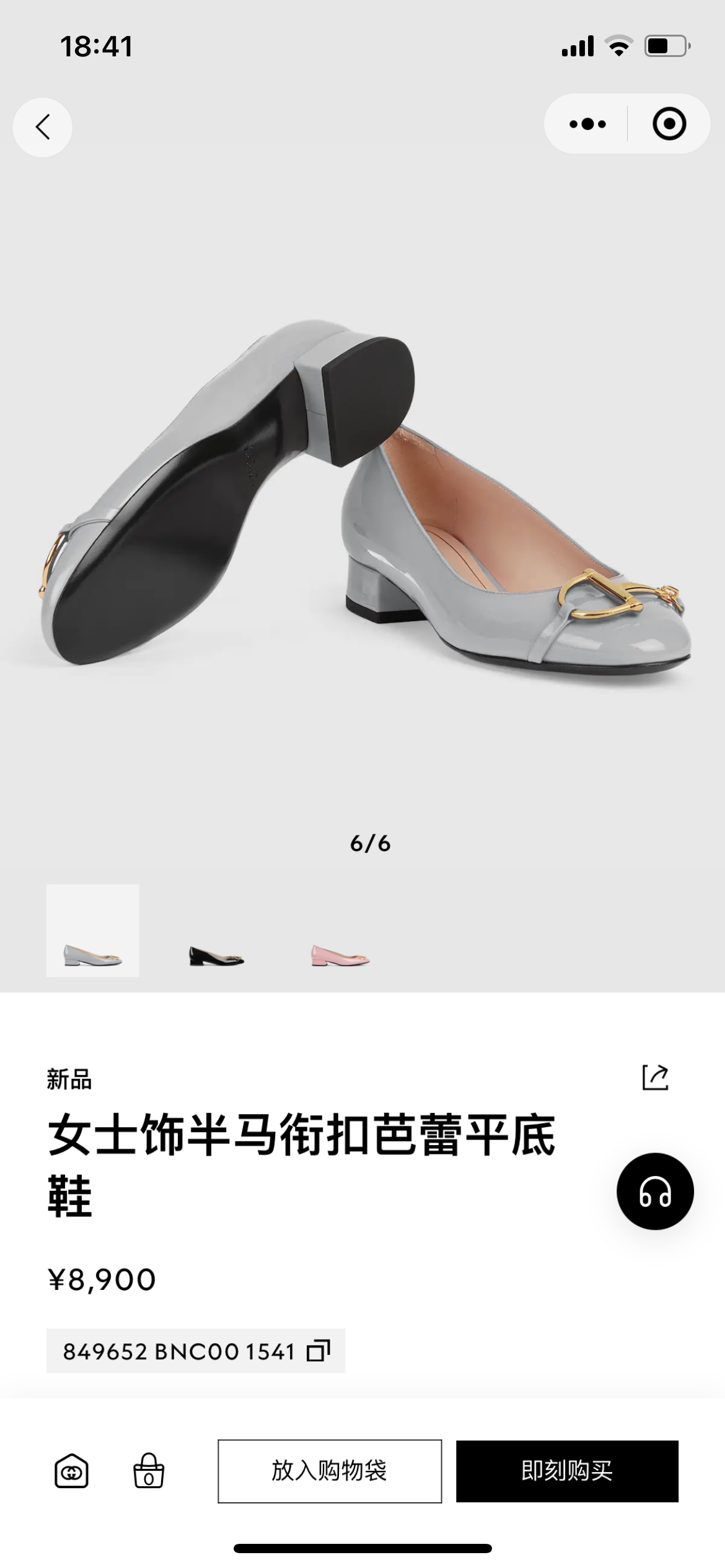Go back to the previous page
Image resolution: width=725 pixels, height=1568 pixels.
(x=42, y=127)
